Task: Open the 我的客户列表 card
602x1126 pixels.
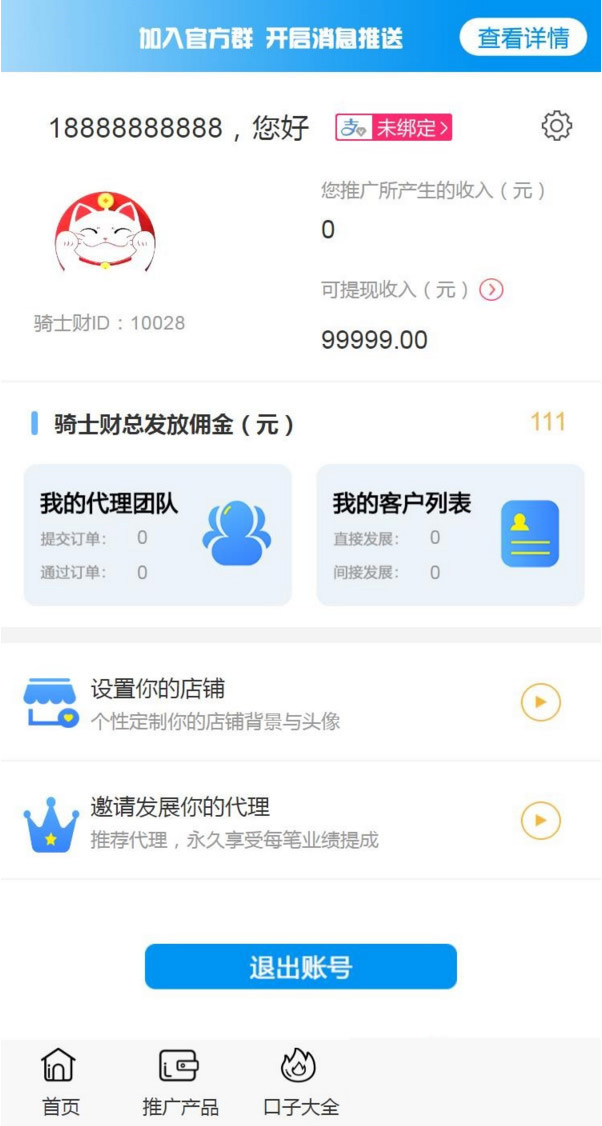Action: click(x=450, y=535)
